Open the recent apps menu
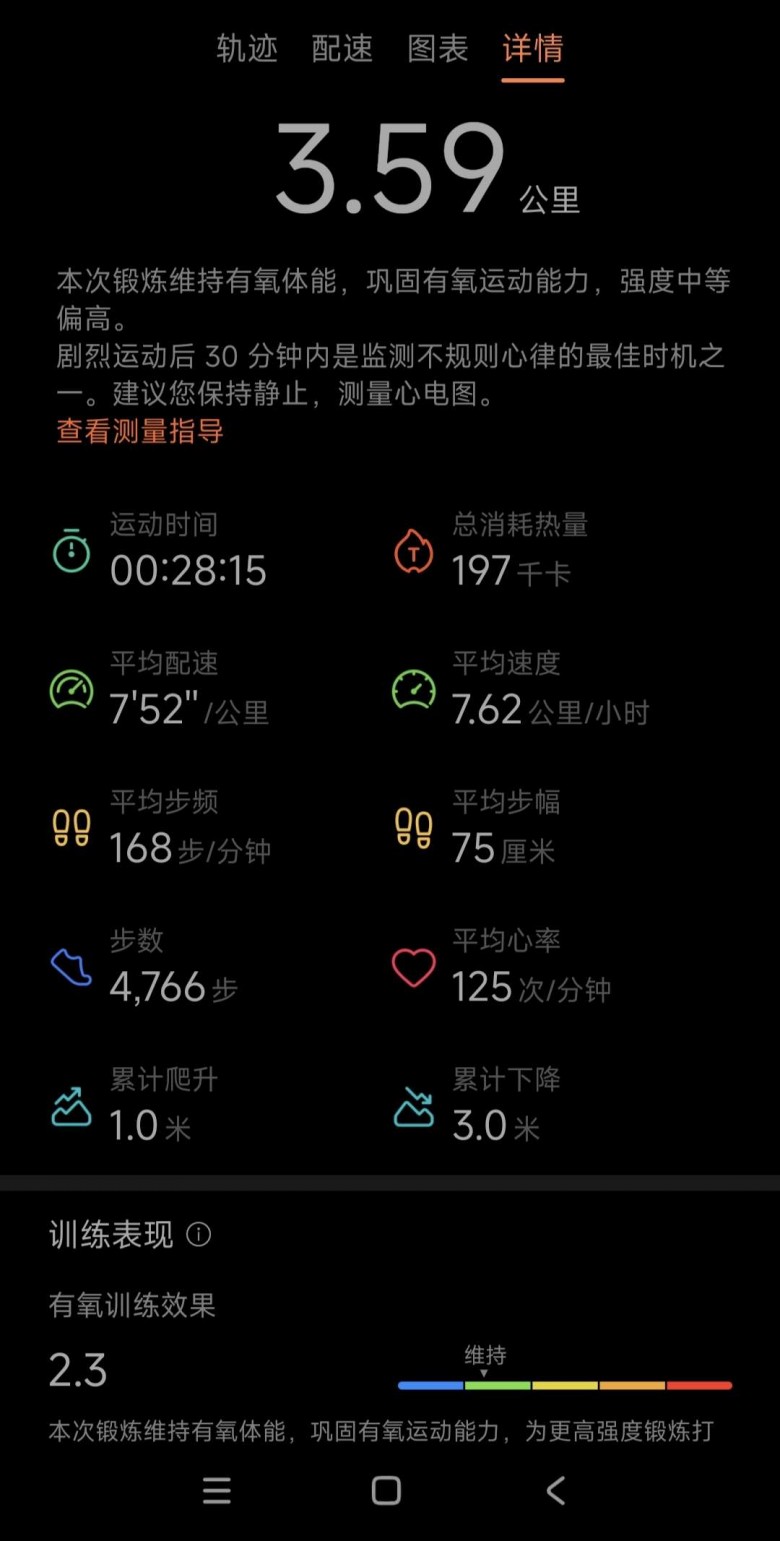780x1541 pixels. click(x=217, y=1490)
